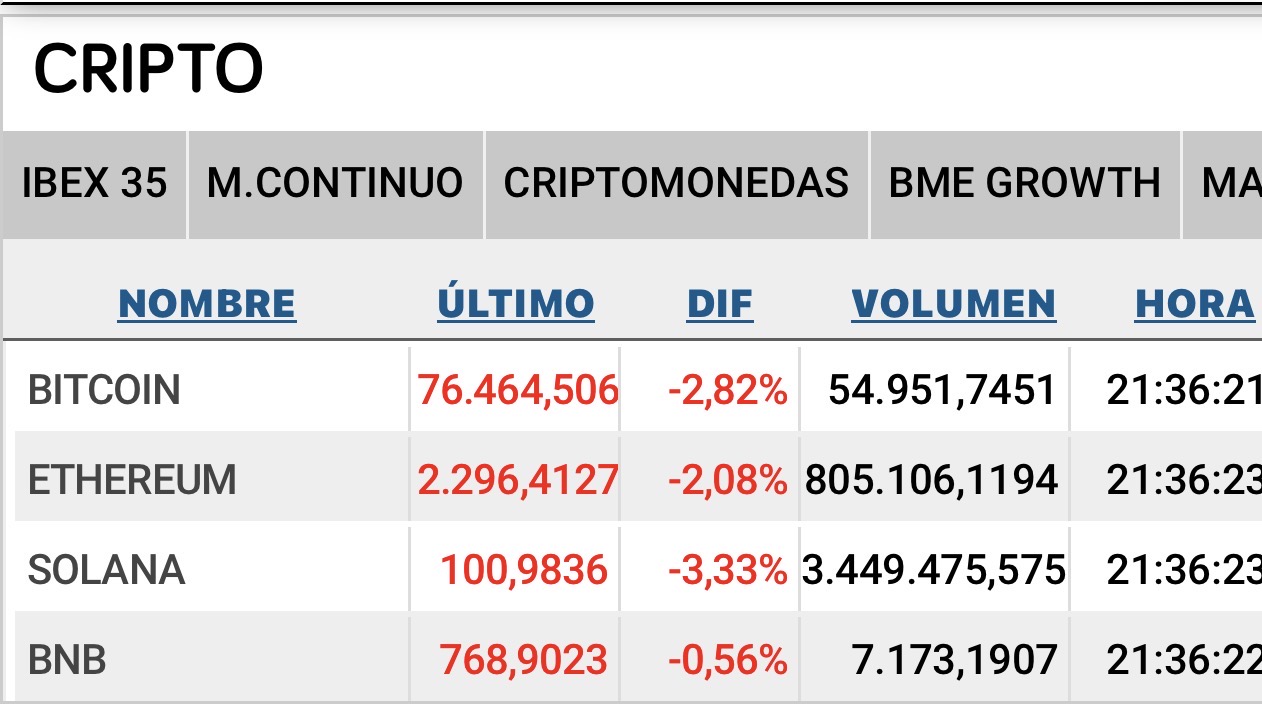Viewport: 1262px width, 705px height.
Task: Open the BITCOIN row
Action: 104,390
